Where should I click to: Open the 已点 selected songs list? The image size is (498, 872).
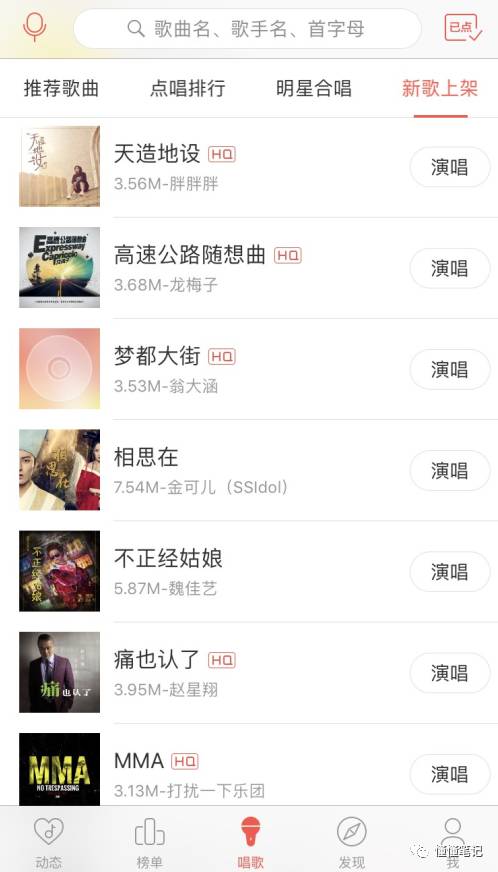click(463, 28)
